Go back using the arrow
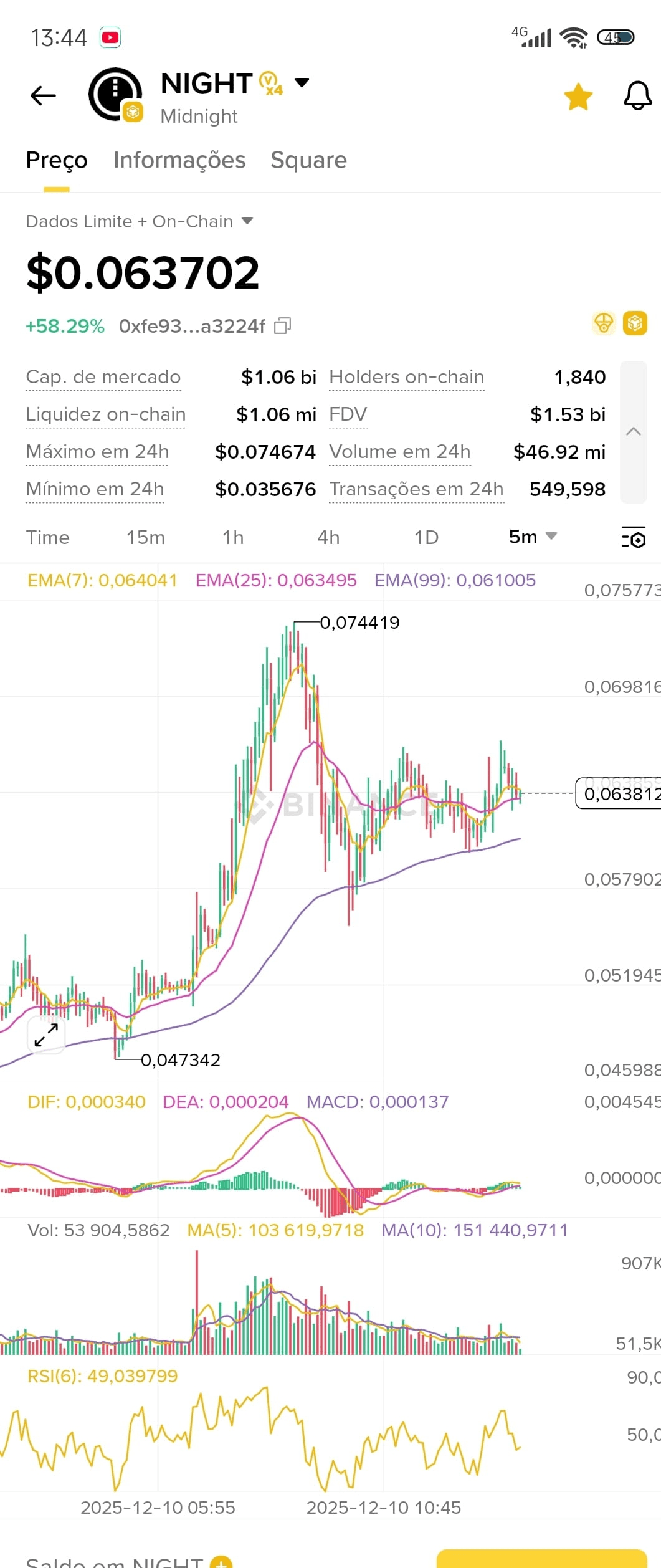 point(43,95)
